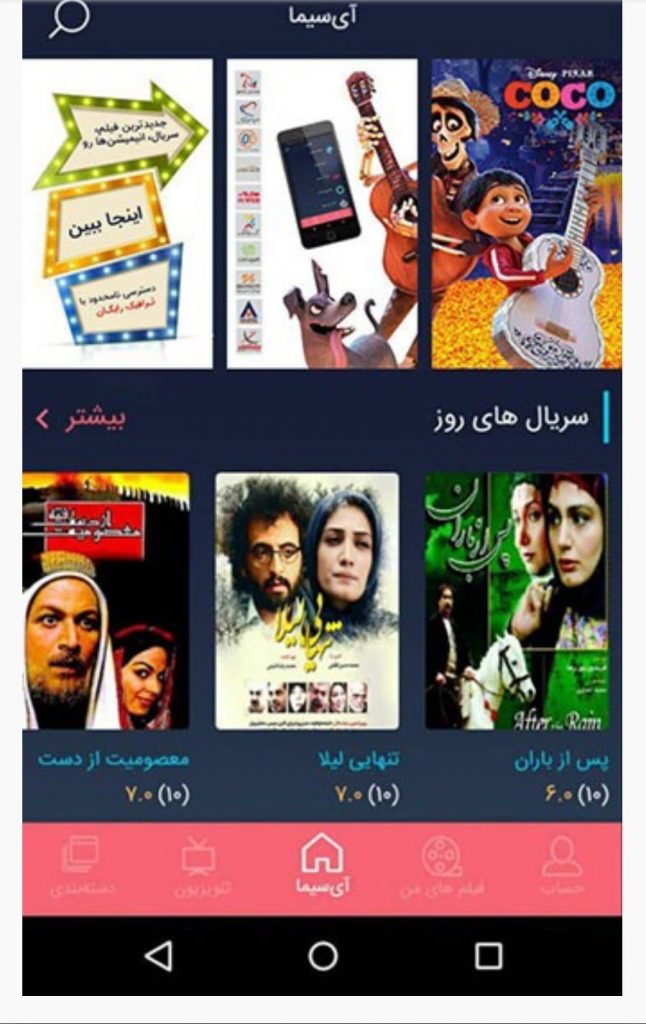Open the phone app promo banner
This screenshot has width=646, height=1024.
[x=321, y=213]
